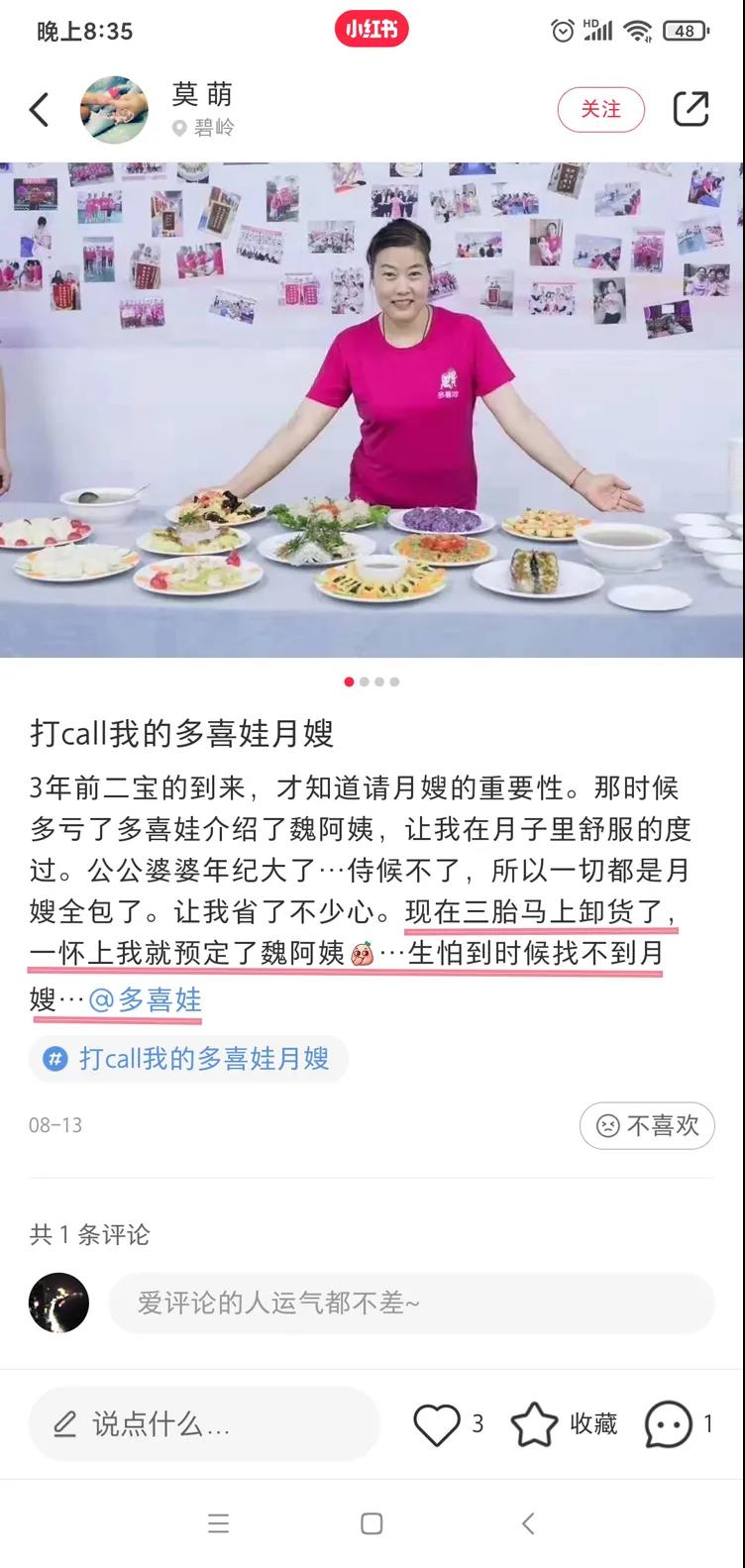
Task: Open 莫萌's profile avatar
Action: [114, 109]
